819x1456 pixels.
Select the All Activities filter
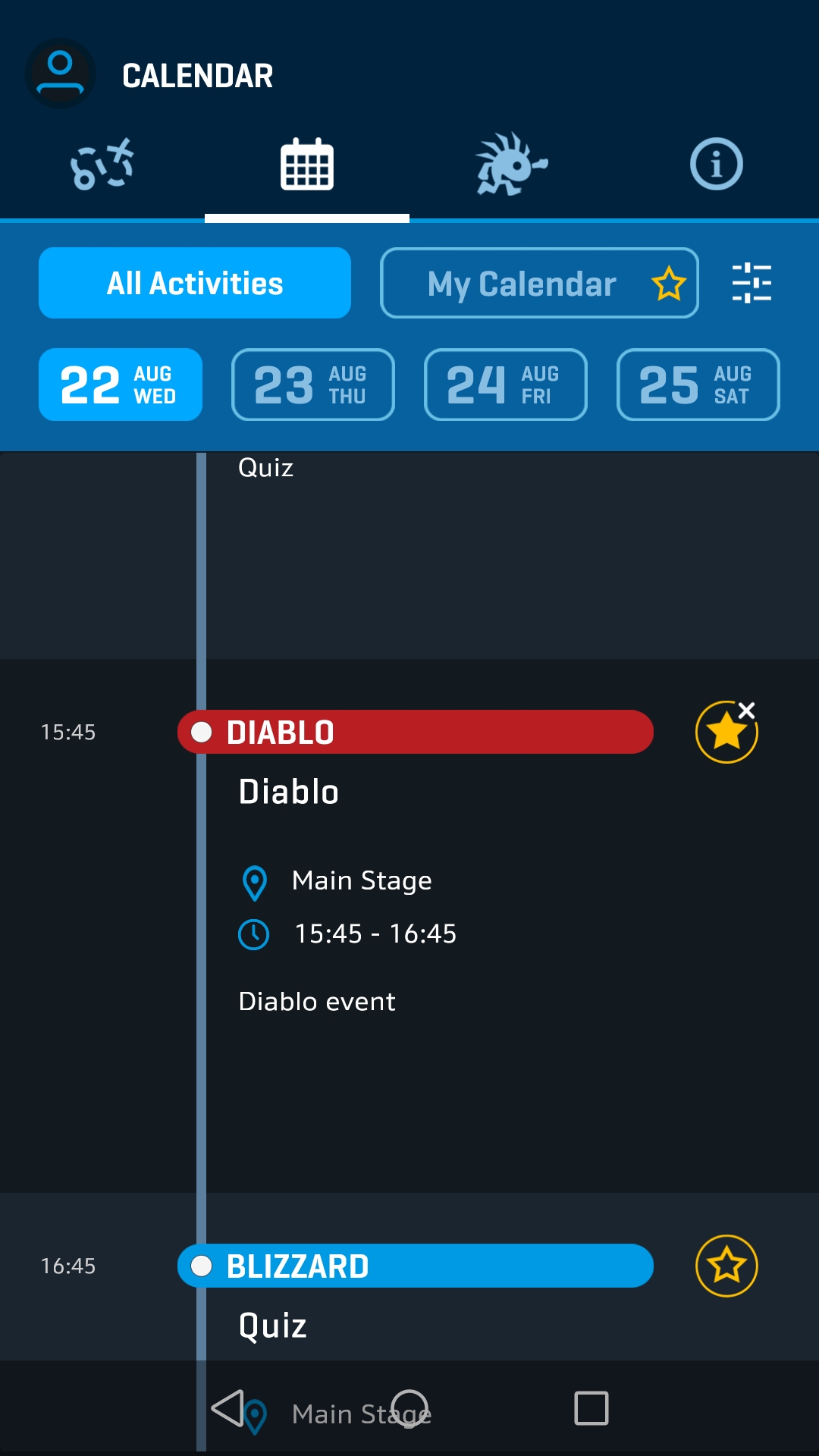[195, 283]
